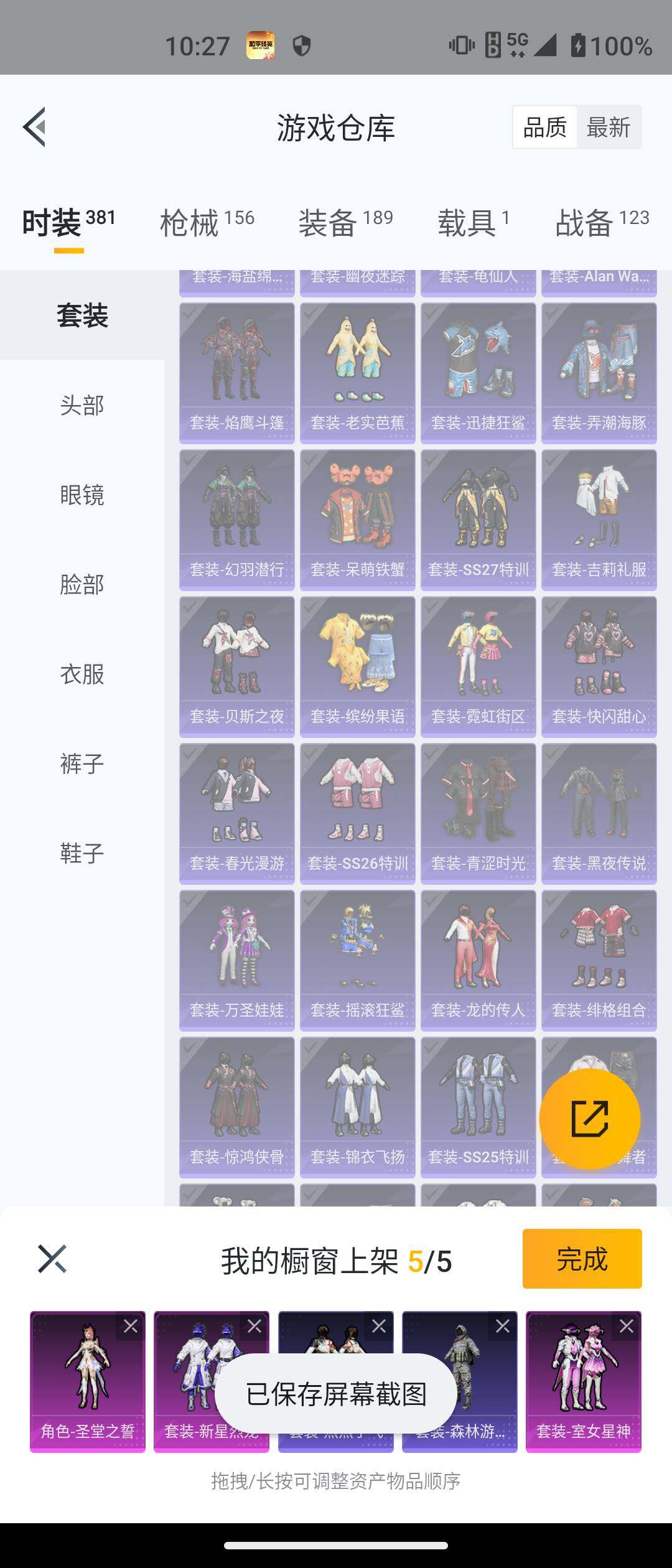Viewport: 672px width, 1568px height.
Task: Switch sorting to 最新 newest
Action: [610, 127]
